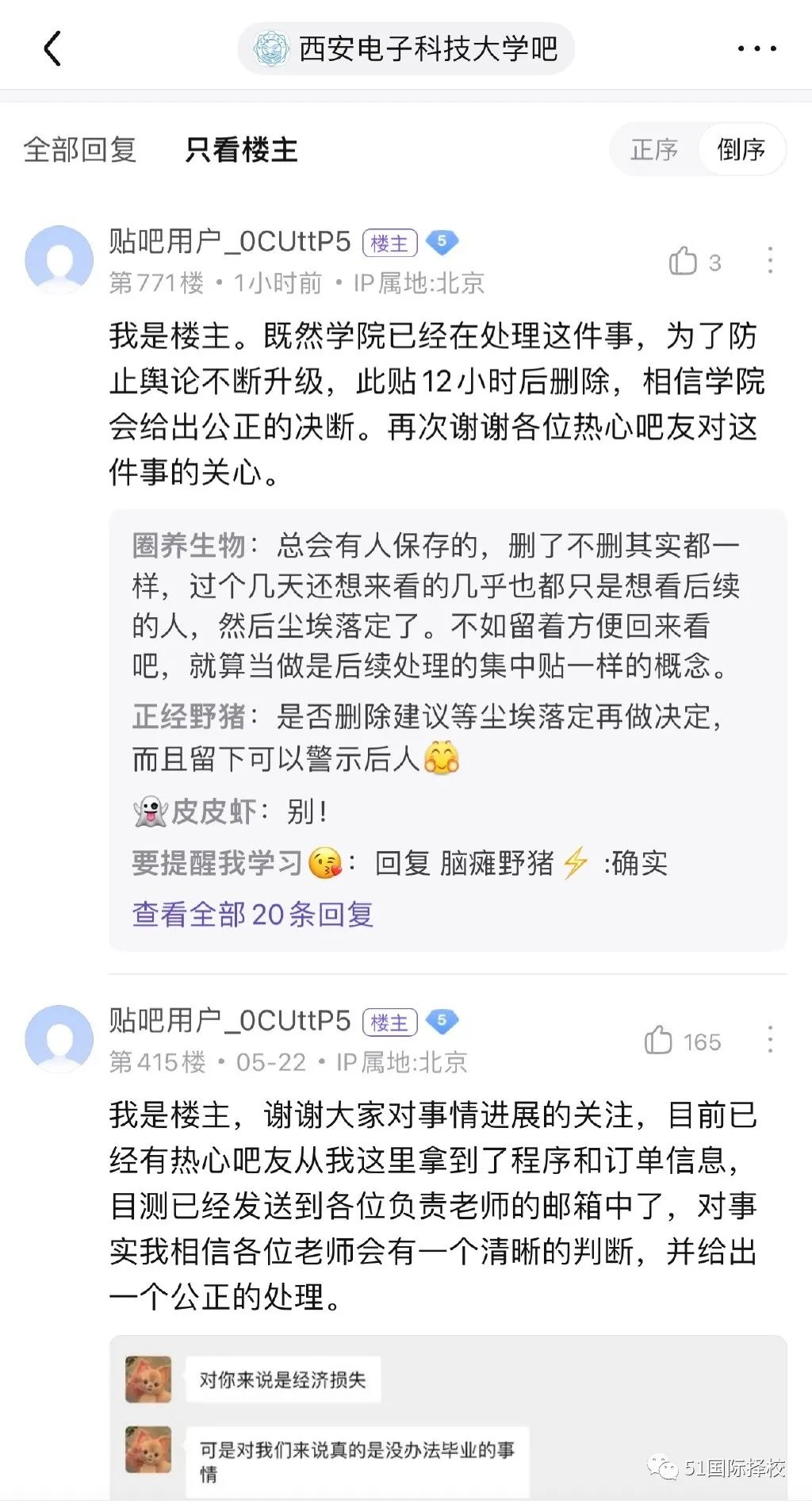Open 要提醒我学习's profile from the sub-reply
Screen dimensions: 812x1504
217,863
